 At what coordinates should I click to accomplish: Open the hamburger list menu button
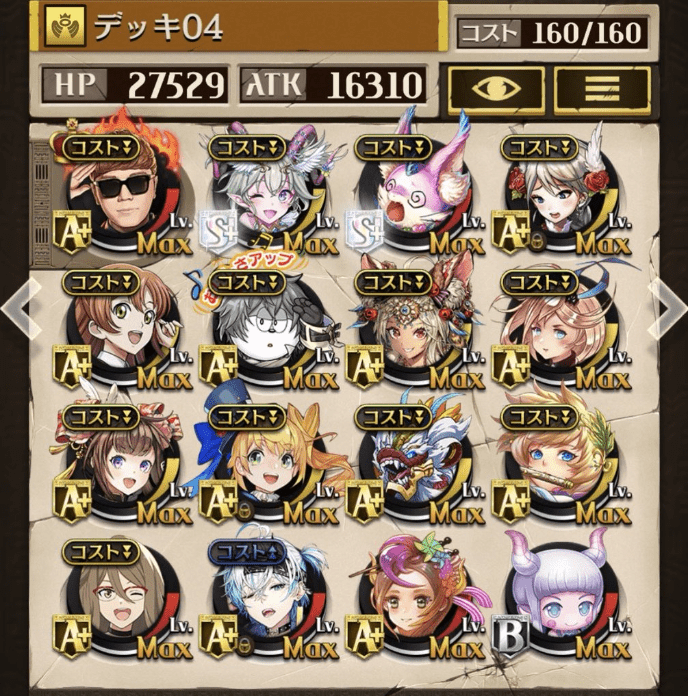click(x=601, y=89)
